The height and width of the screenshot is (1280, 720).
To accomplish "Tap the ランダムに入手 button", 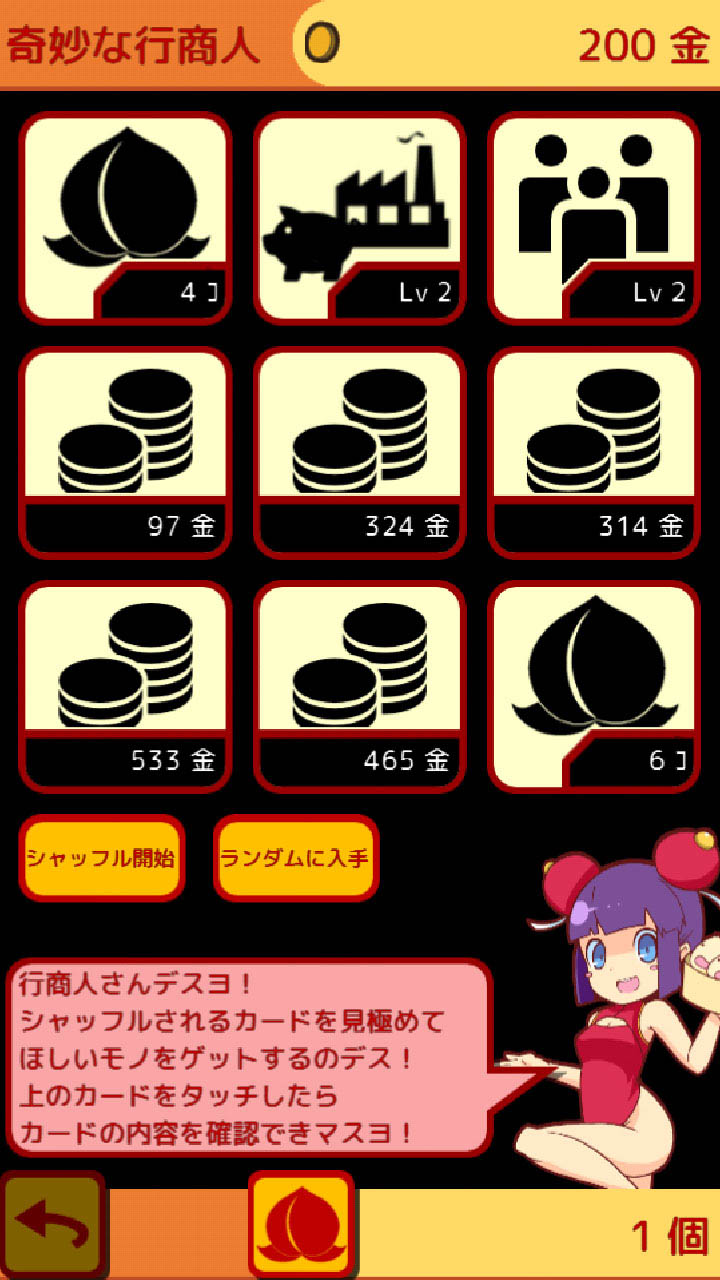I will point(296,858).
